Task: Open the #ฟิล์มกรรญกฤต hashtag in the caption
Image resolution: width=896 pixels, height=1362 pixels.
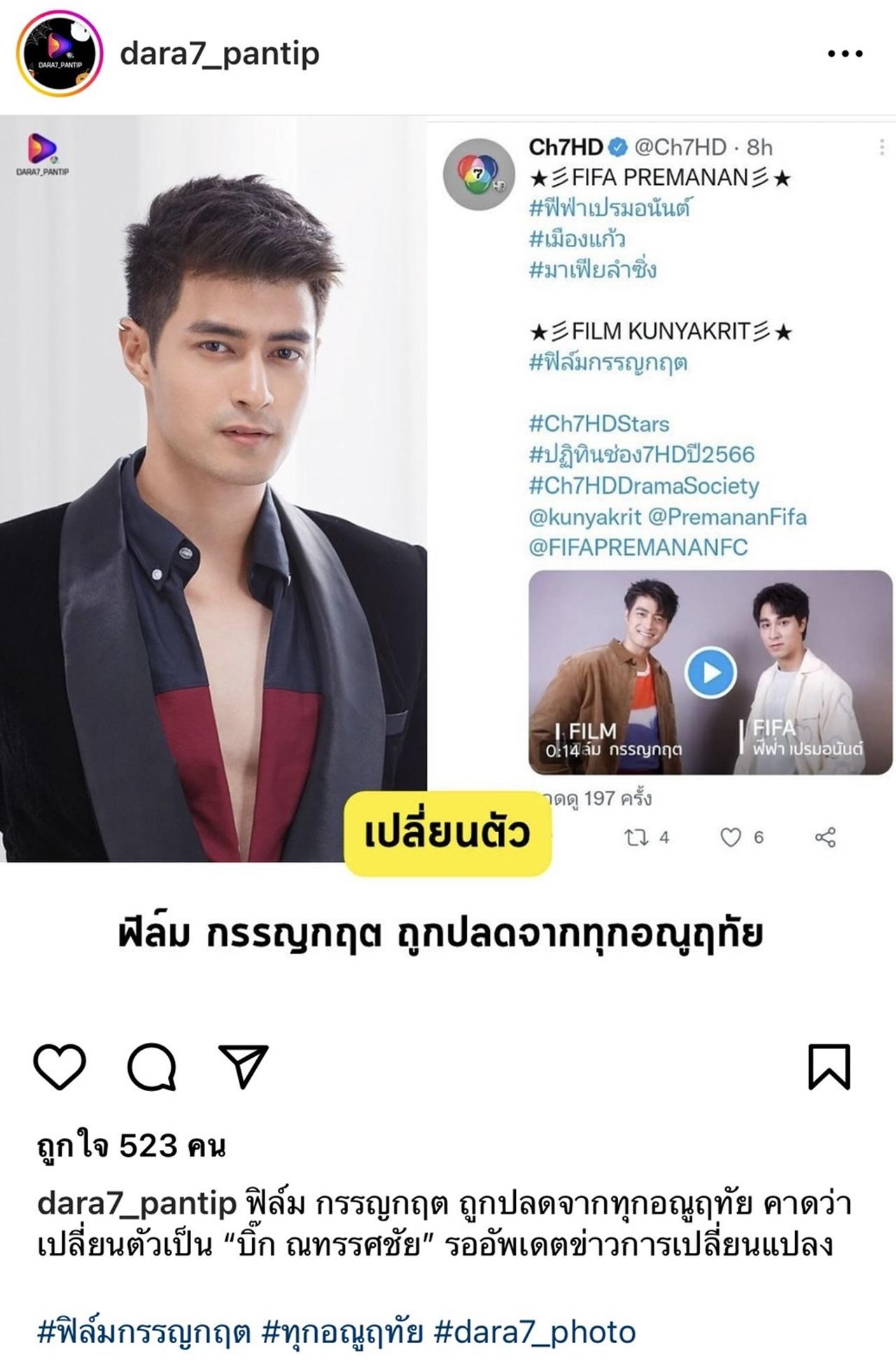Action: click(143, 1331)
